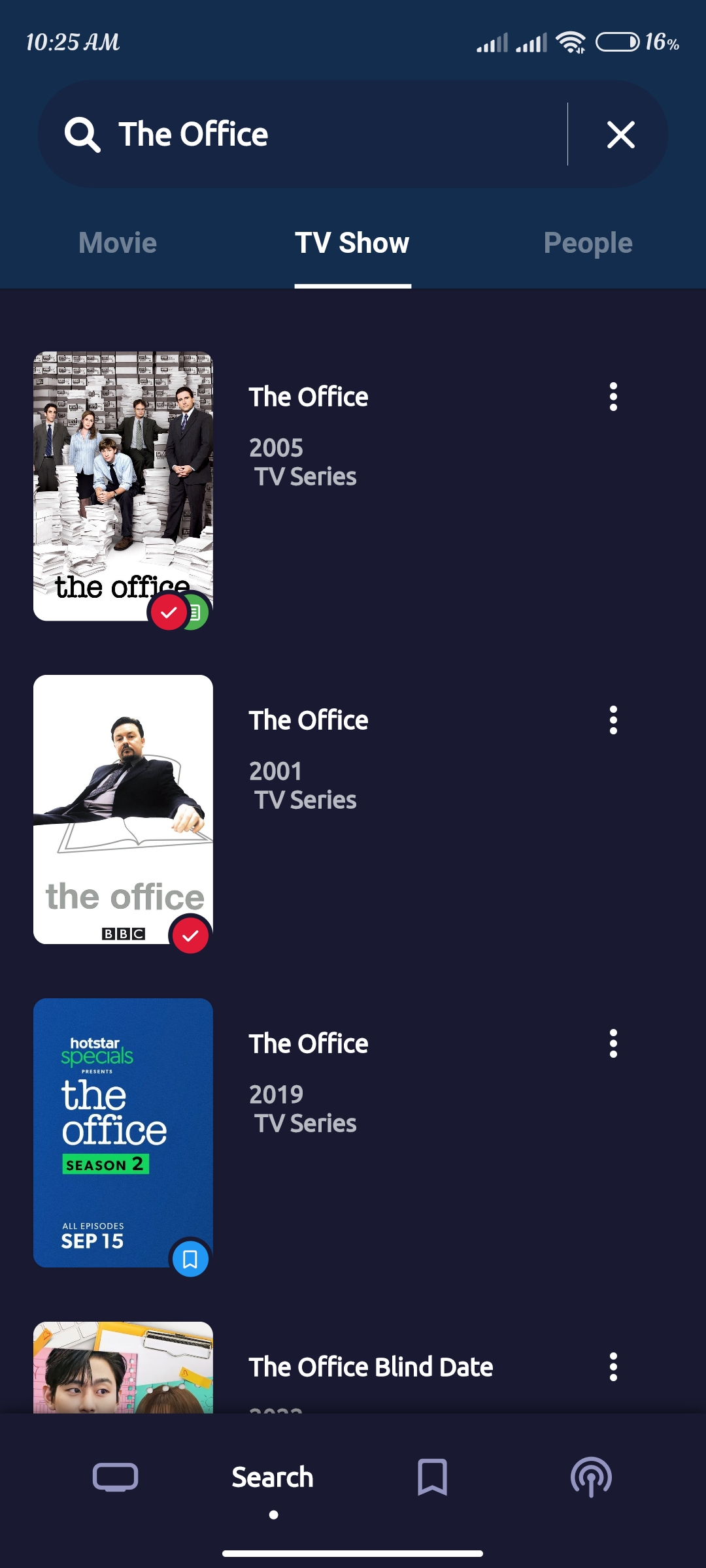Open The Office 2001 BBC poster
The height and width of the screenshot is (1568, 706).
(x=123, y=809)
